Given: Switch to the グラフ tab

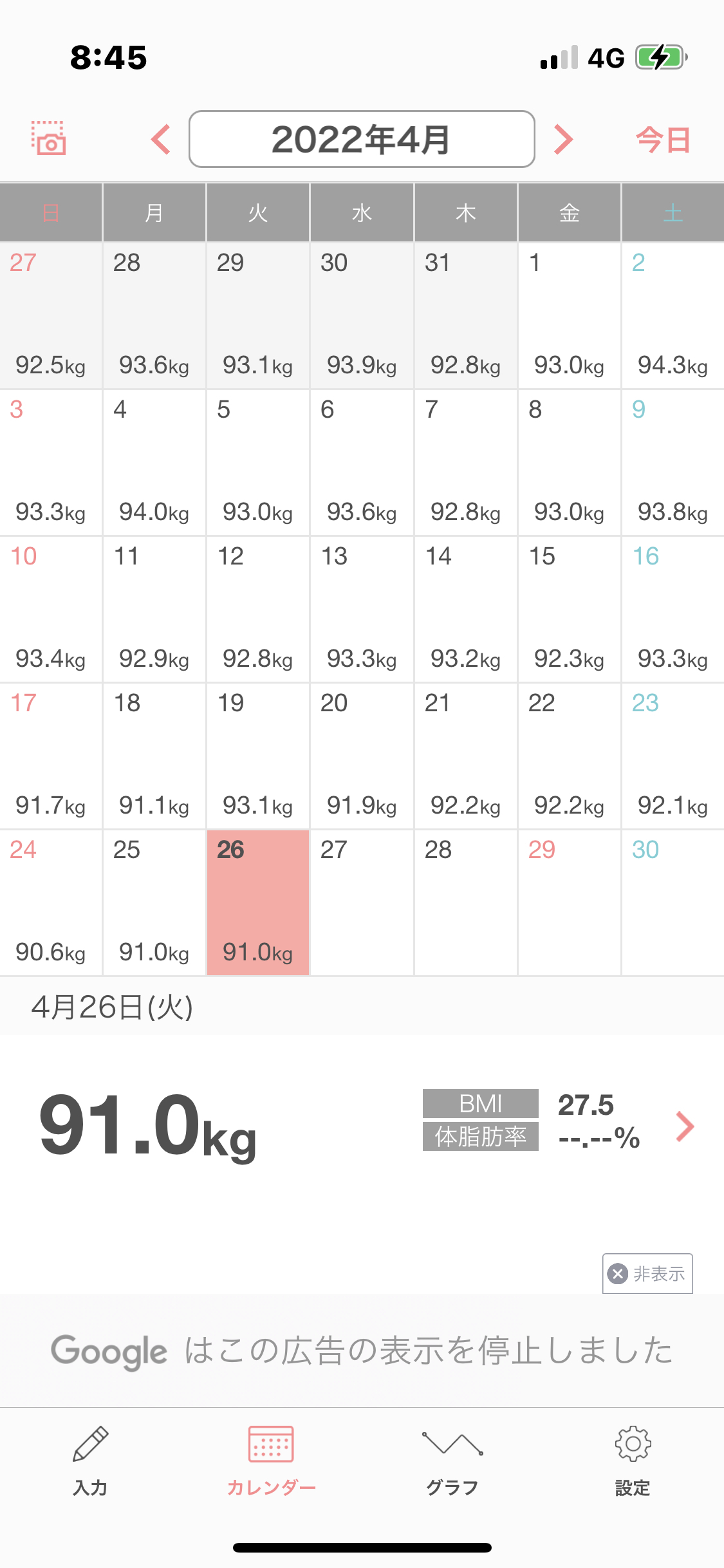Looking at the screenshot, I should (x=452, y=1461).
